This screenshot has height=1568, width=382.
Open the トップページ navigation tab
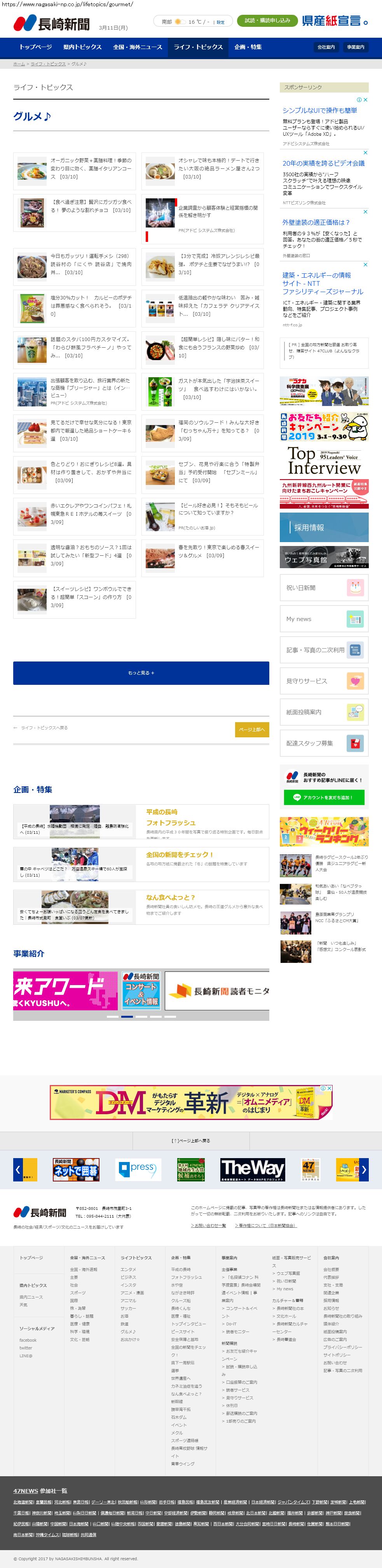tap(35, 47)
